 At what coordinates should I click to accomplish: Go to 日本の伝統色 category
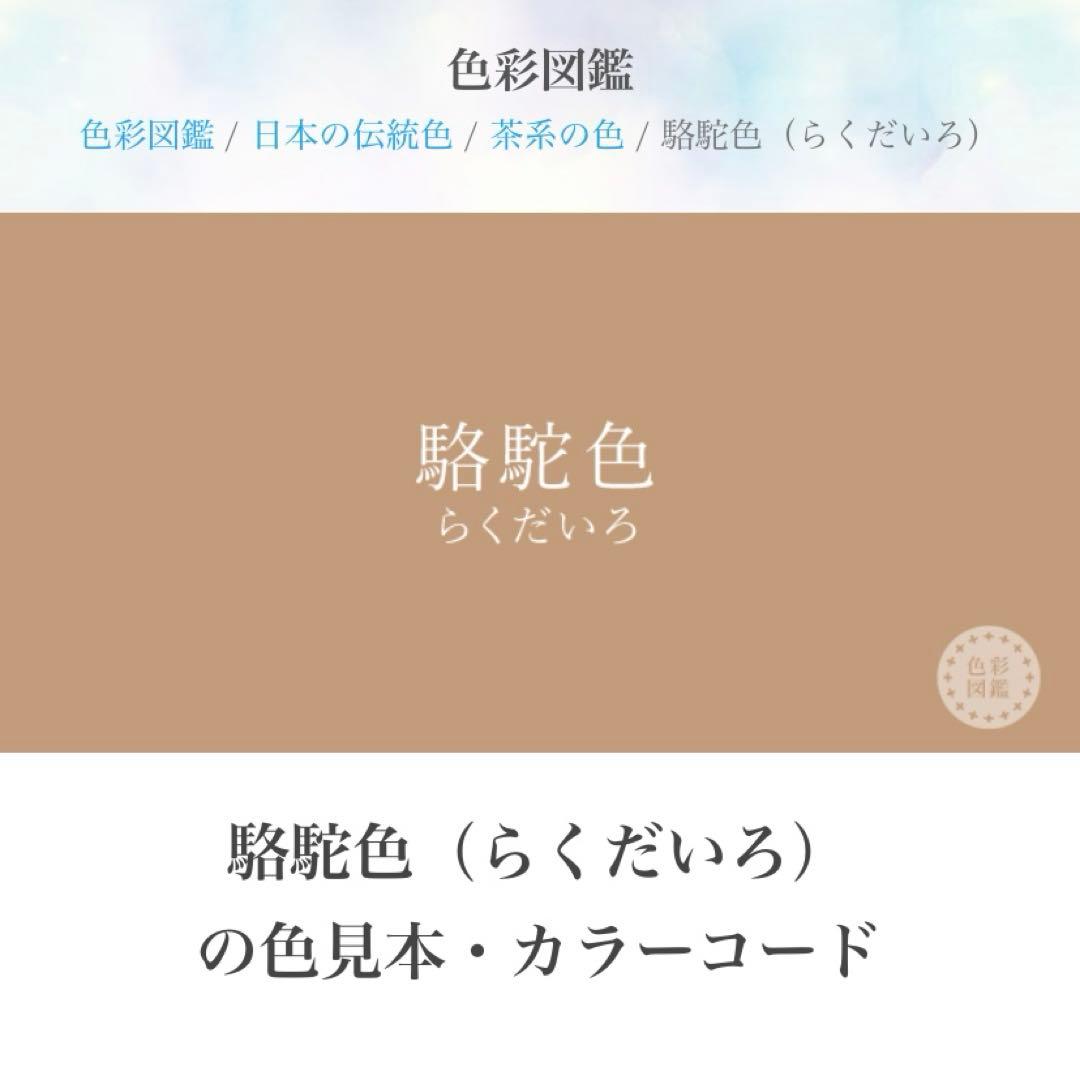click(352, 135)
